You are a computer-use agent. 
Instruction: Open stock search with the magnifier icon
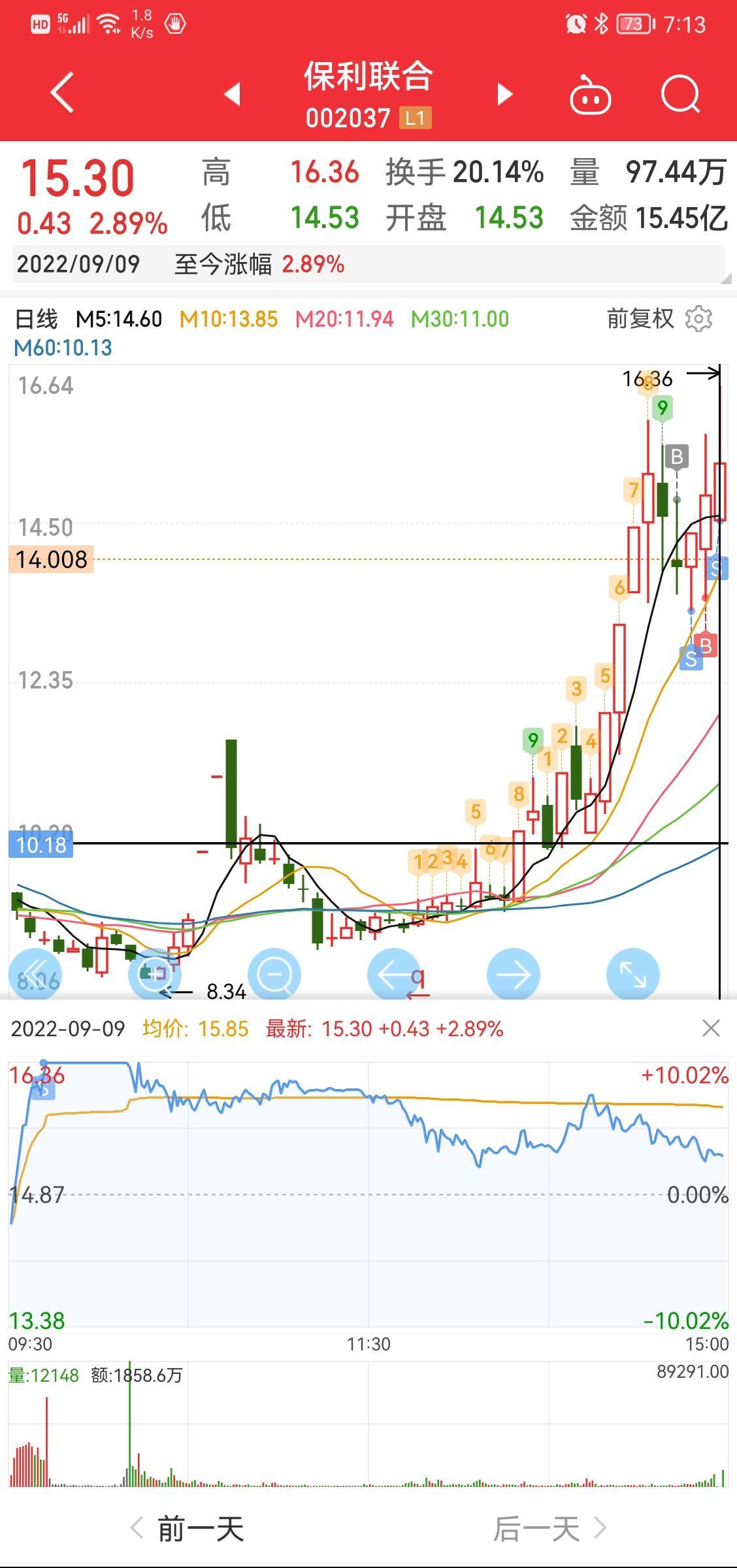pos(680,95)
